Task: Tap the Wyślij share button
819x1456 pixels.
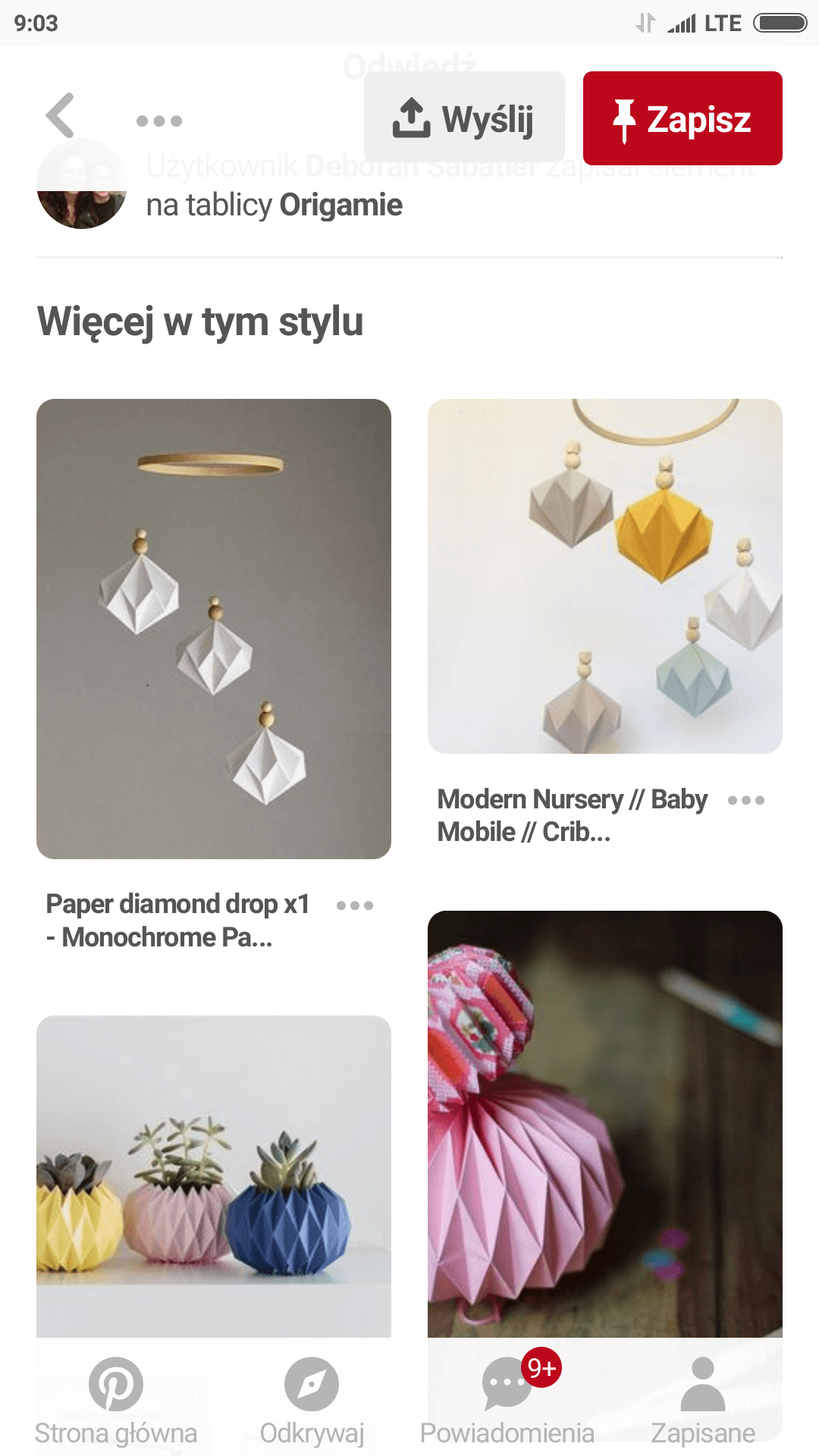Action: [x=464, y=118]
